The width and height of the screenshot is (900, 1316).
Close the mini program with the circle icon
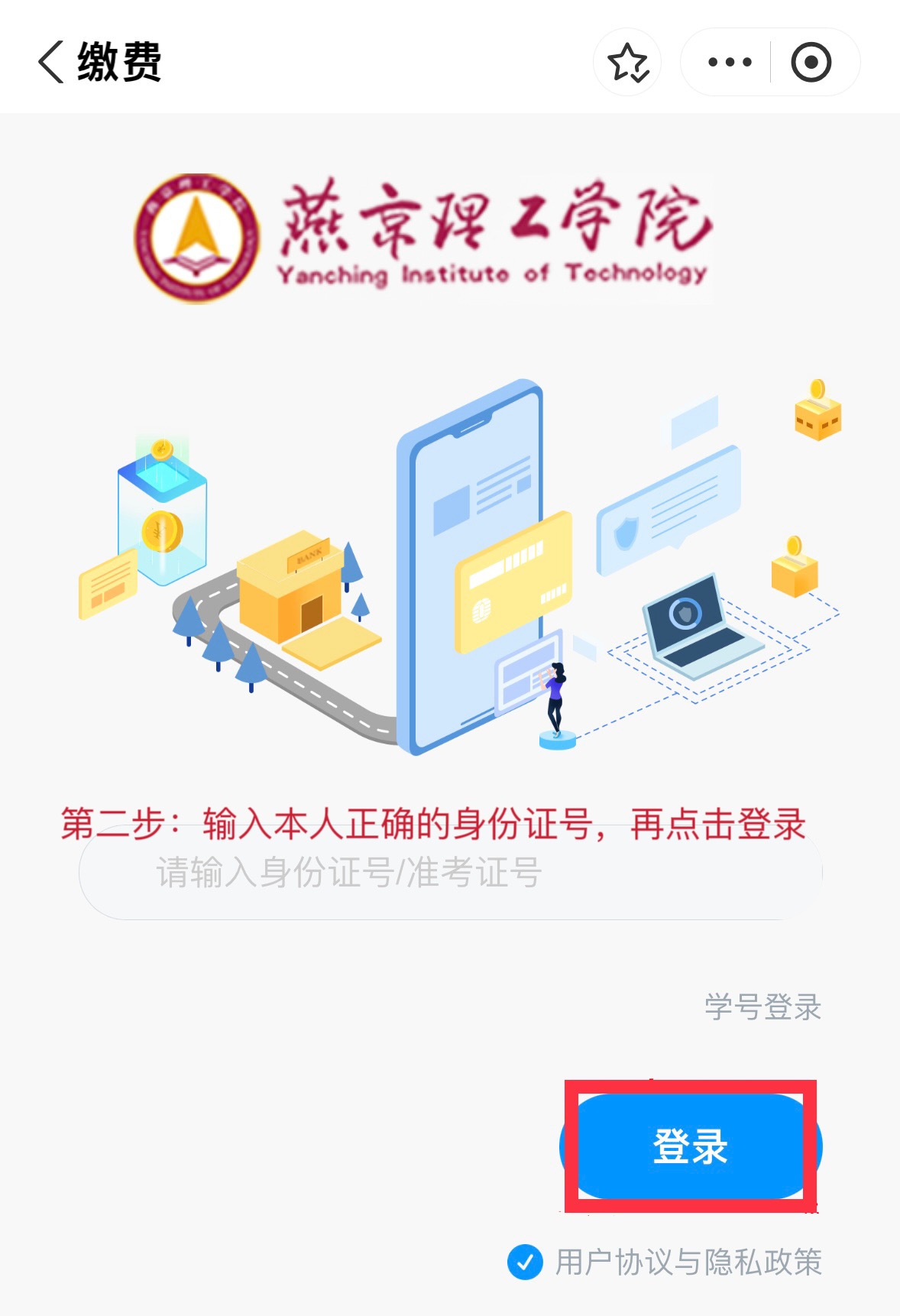[811, 62]
